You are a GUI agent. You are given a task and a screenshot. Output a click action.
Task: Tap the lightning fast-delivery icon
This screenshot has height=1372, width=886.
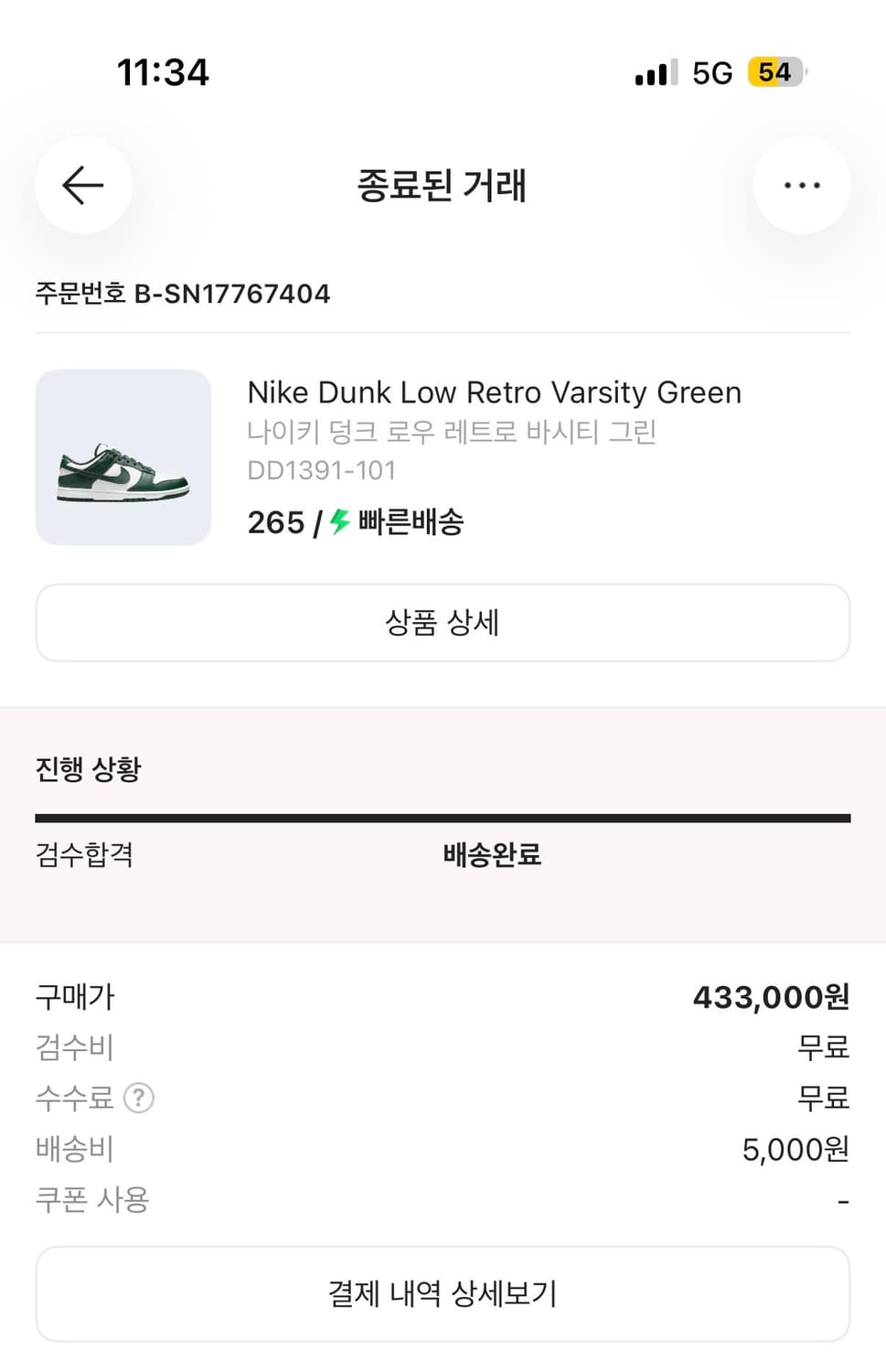[337, 523]
